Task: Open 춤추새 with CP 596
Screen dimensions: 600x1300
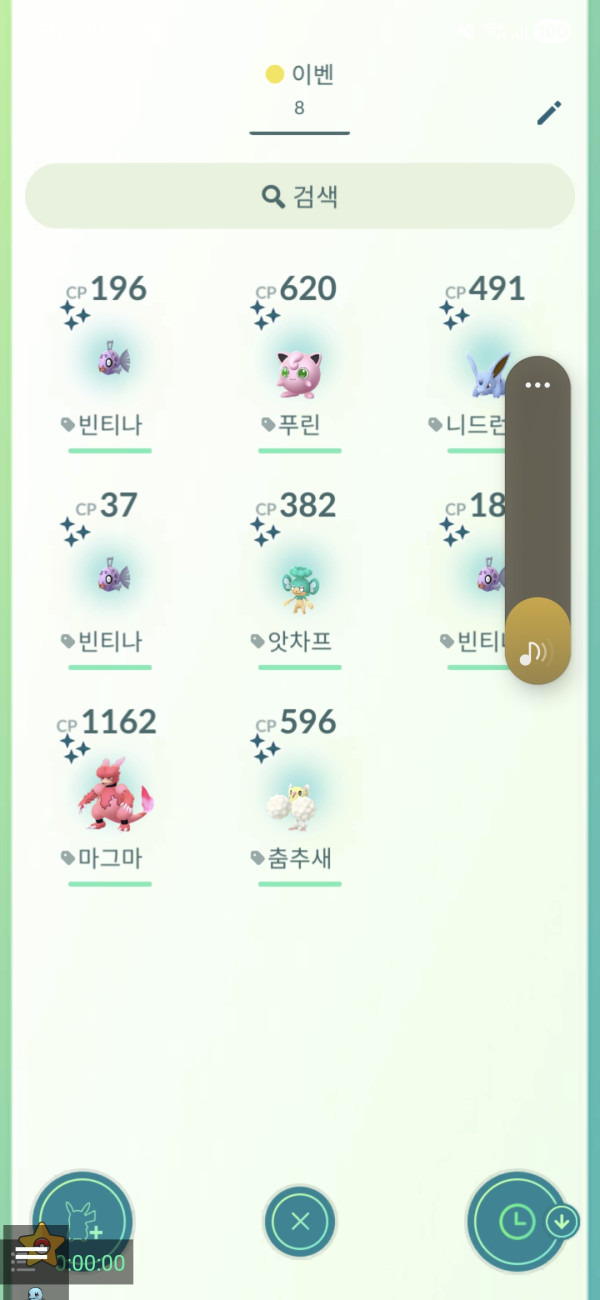Action: tap(299, 800)
